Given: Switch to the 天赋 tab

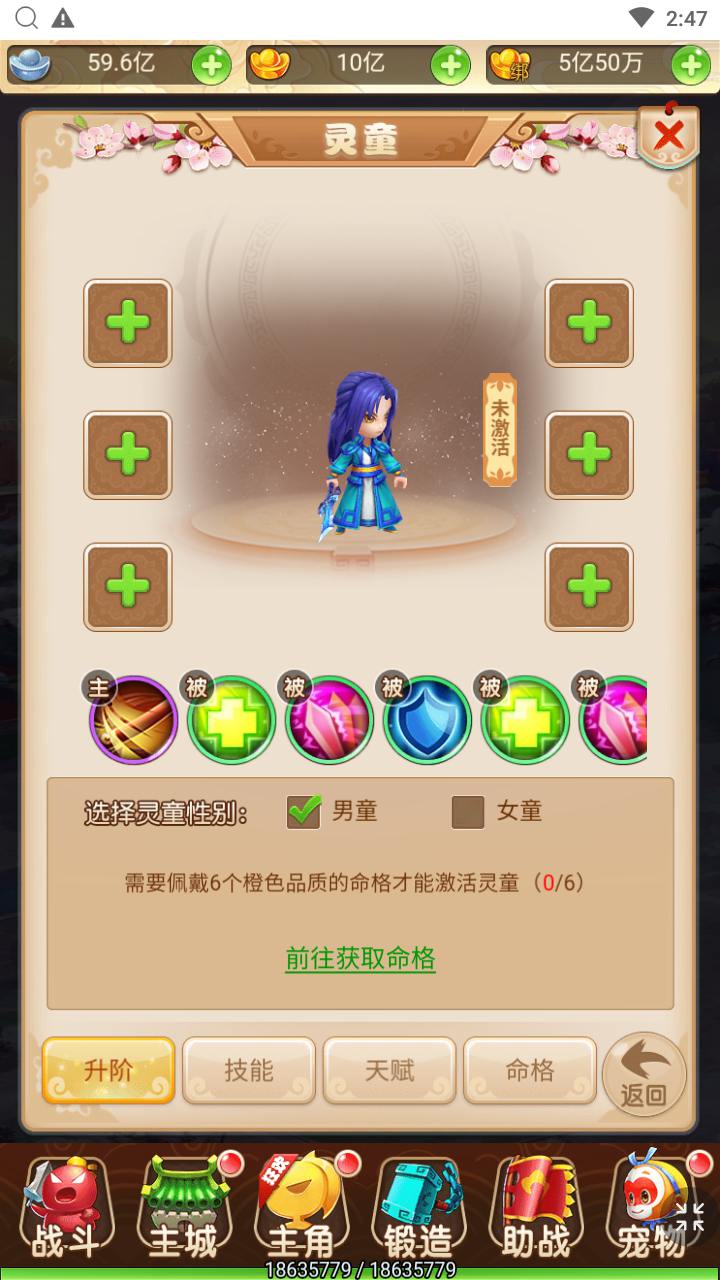Looking at the screenshot, I should [x=389, y=1070].
